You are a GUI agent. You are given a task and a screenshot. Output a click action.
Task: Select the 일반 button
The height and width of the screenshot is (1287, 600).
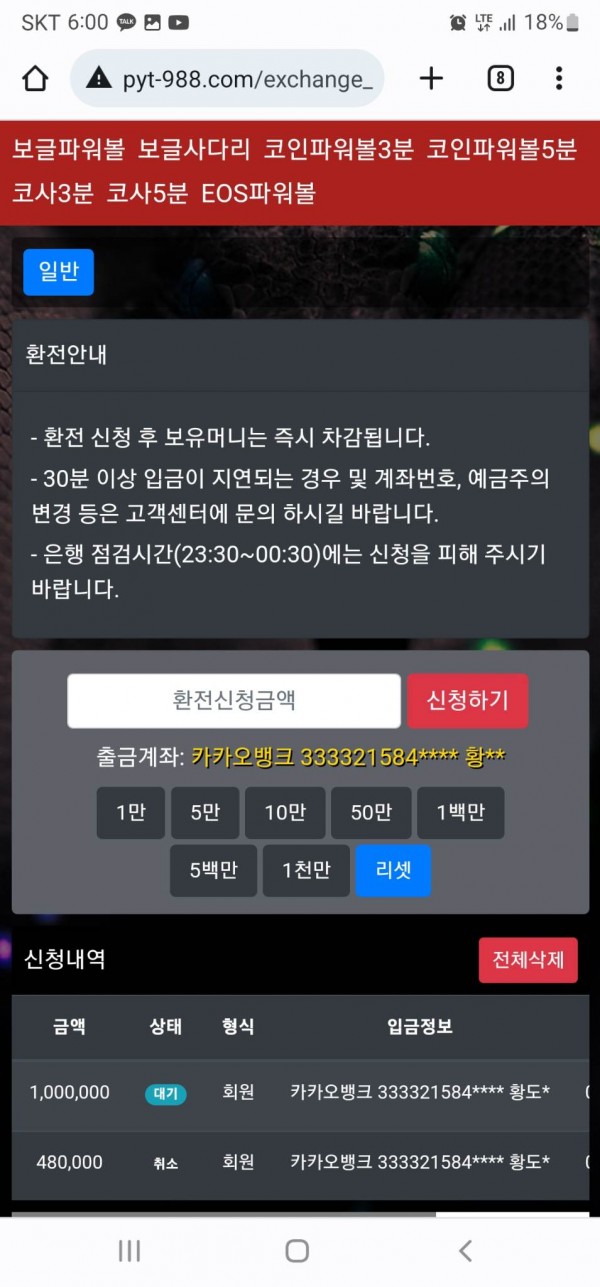coord(58,272)
